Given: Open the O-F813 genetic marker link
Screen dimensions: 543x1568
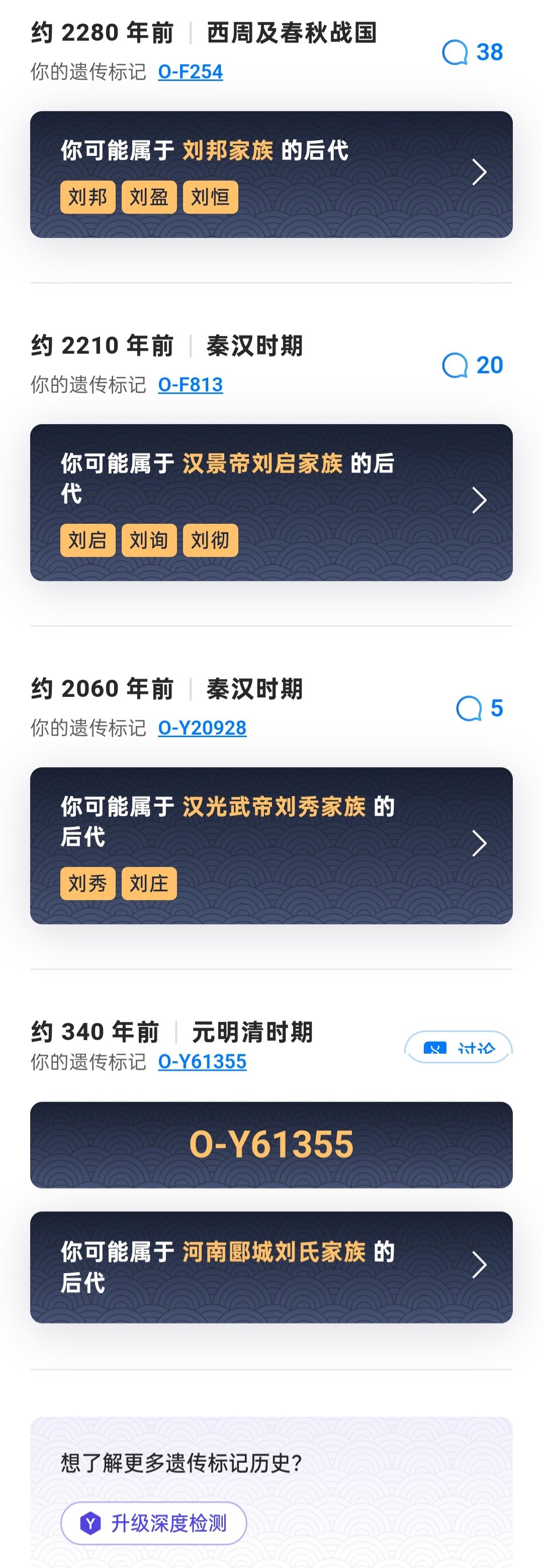Looking at the screenshot, I should click(x=190, y=384).
